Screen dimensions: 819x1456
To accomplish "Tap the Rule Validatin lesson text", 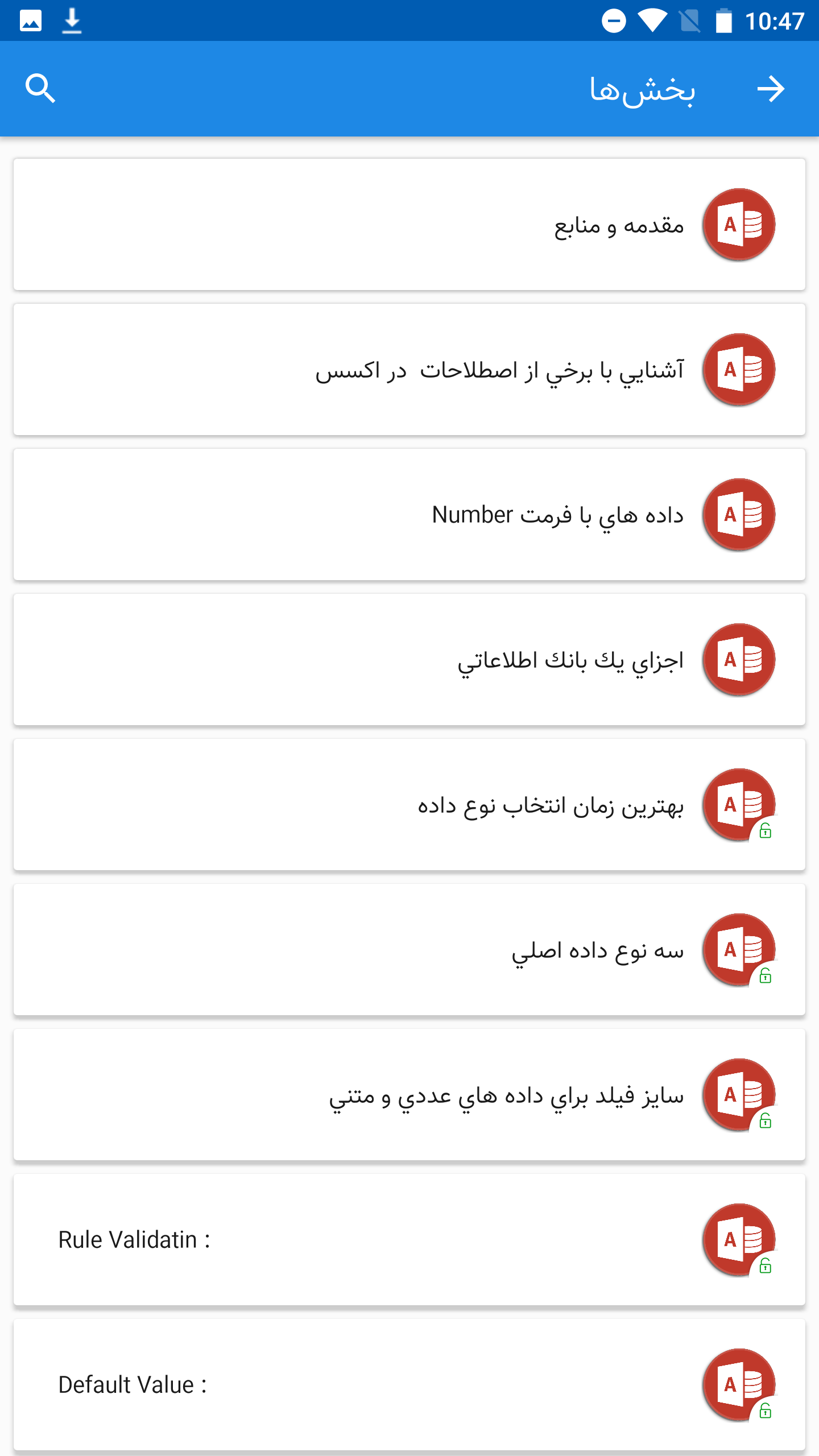I will click(133, 1240).
